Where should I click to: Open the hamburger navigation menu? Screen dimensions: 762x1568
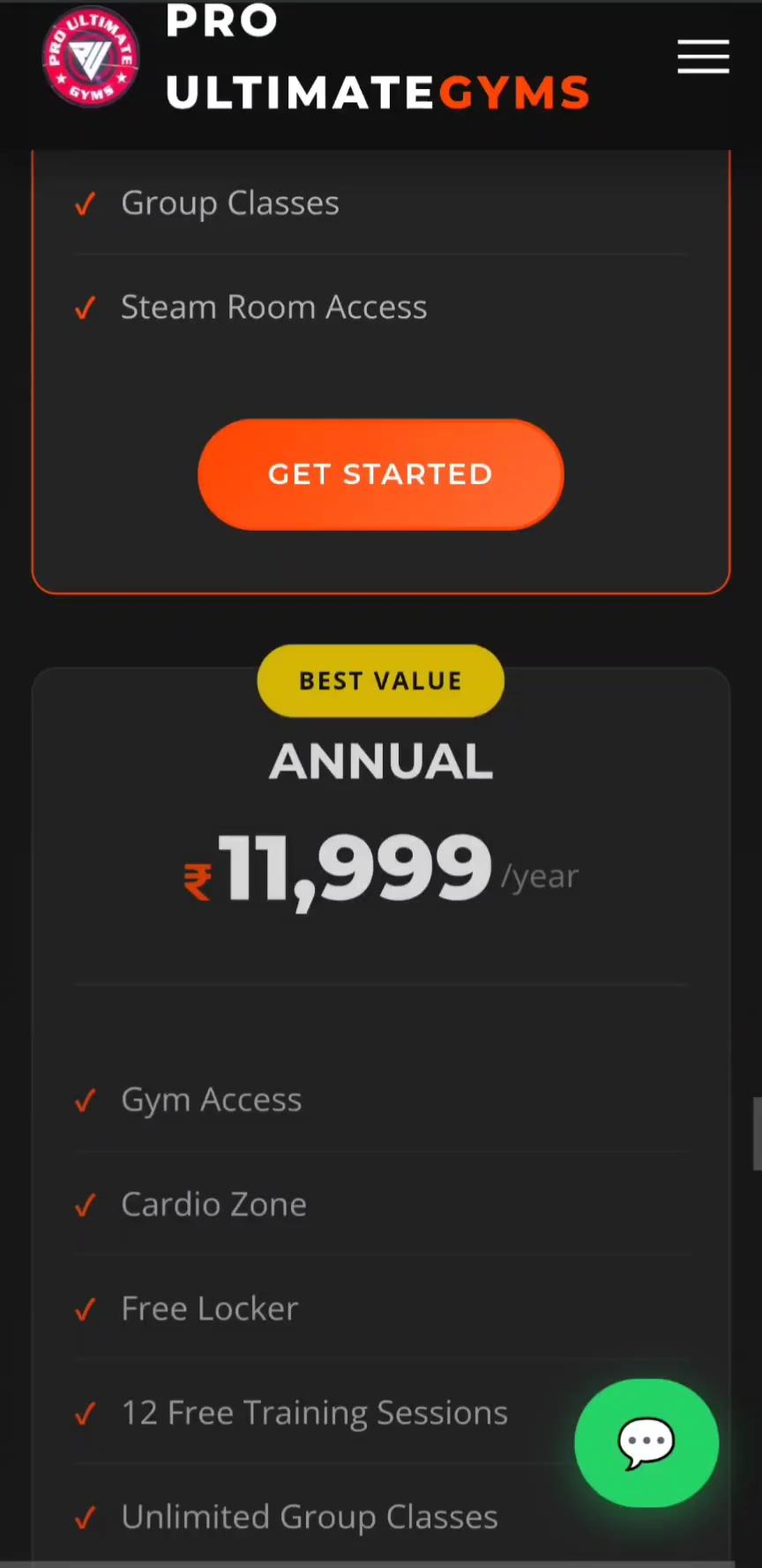pos(703,56)
